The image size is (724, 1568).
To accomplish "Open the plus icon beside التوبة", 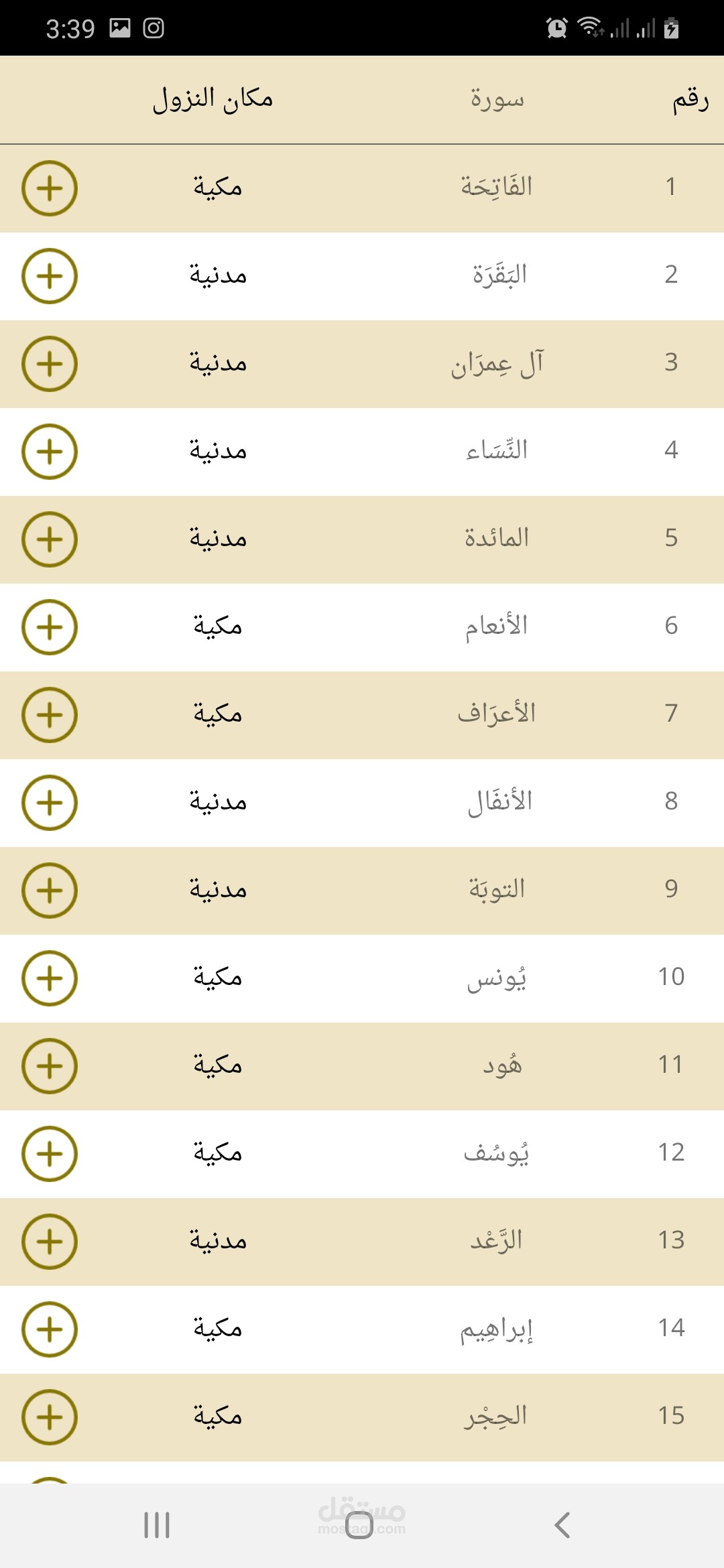I will (x=50, y=891).
